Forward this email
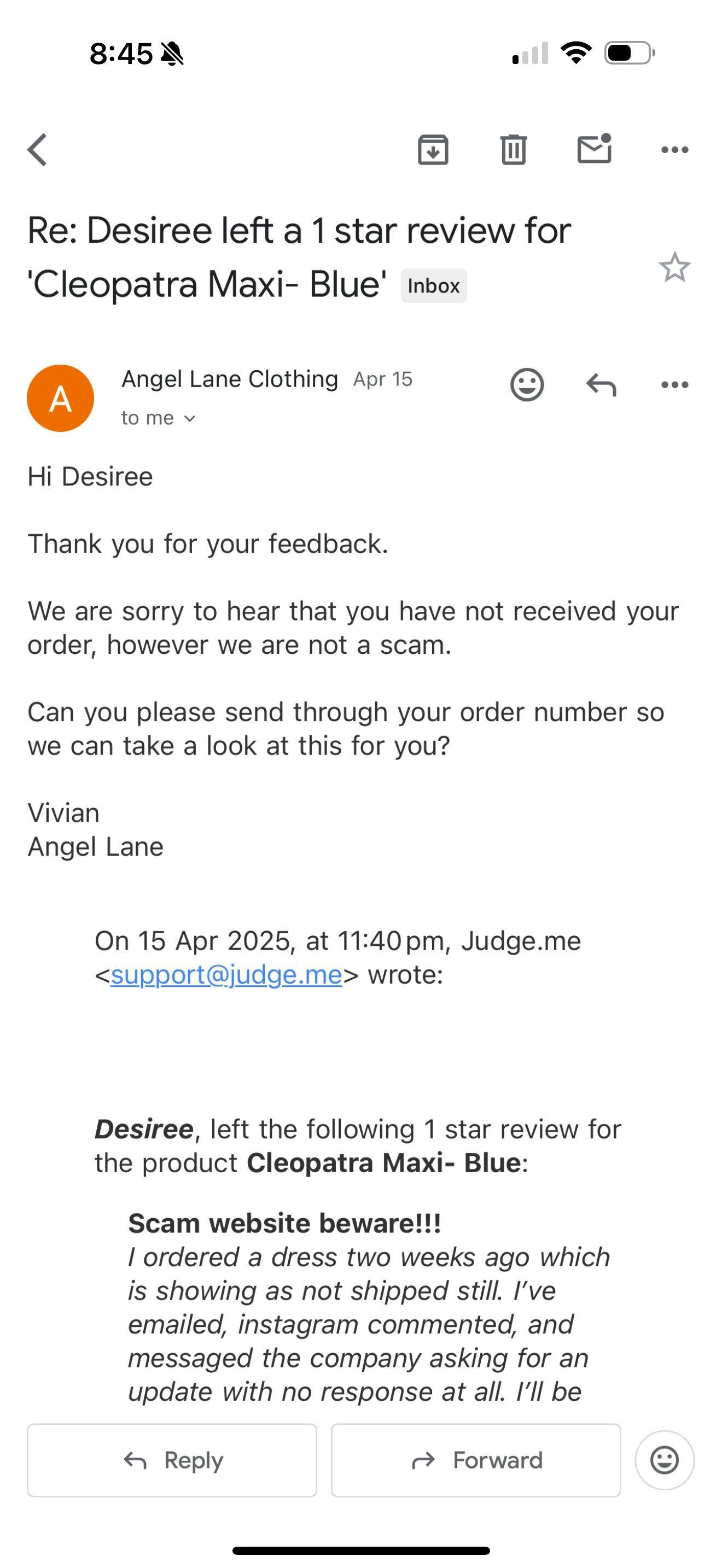The width and height of the screenshot is (722, 1568). pyautogui.click(x=475, y=1460)
